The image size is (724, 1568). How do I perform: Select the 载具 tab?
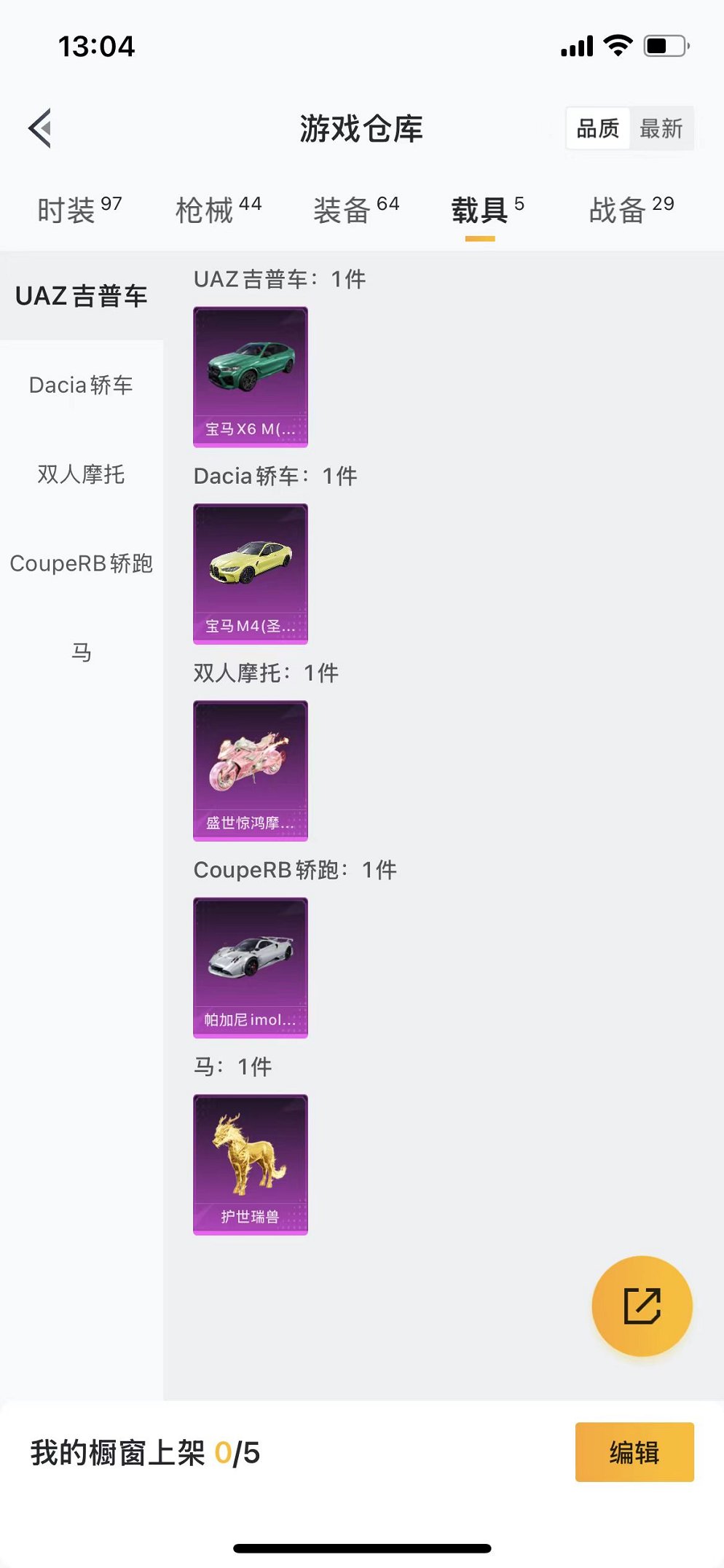pyautogui.click(x=487, y=210)
